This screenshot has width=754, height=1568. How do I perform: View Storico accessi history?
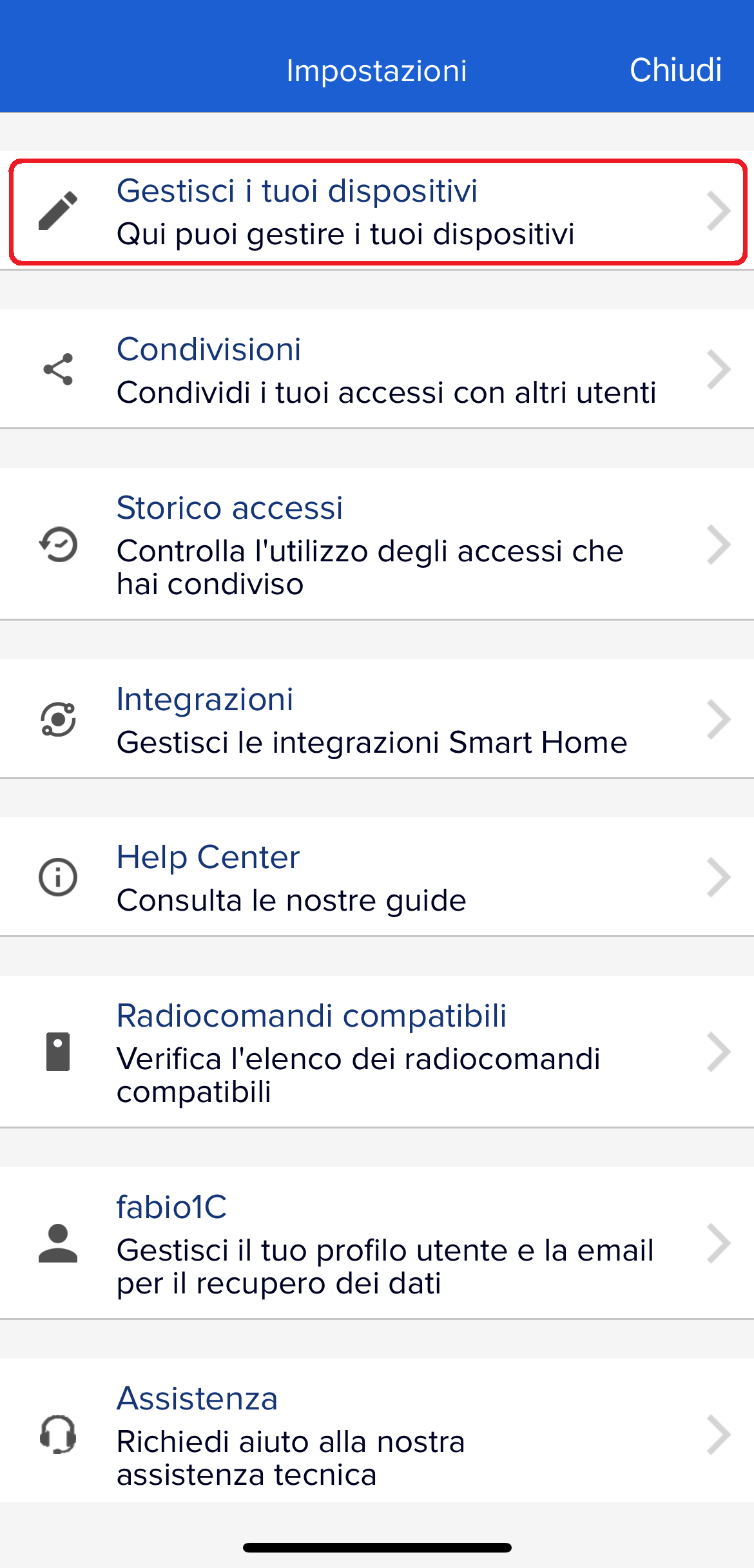377,545
